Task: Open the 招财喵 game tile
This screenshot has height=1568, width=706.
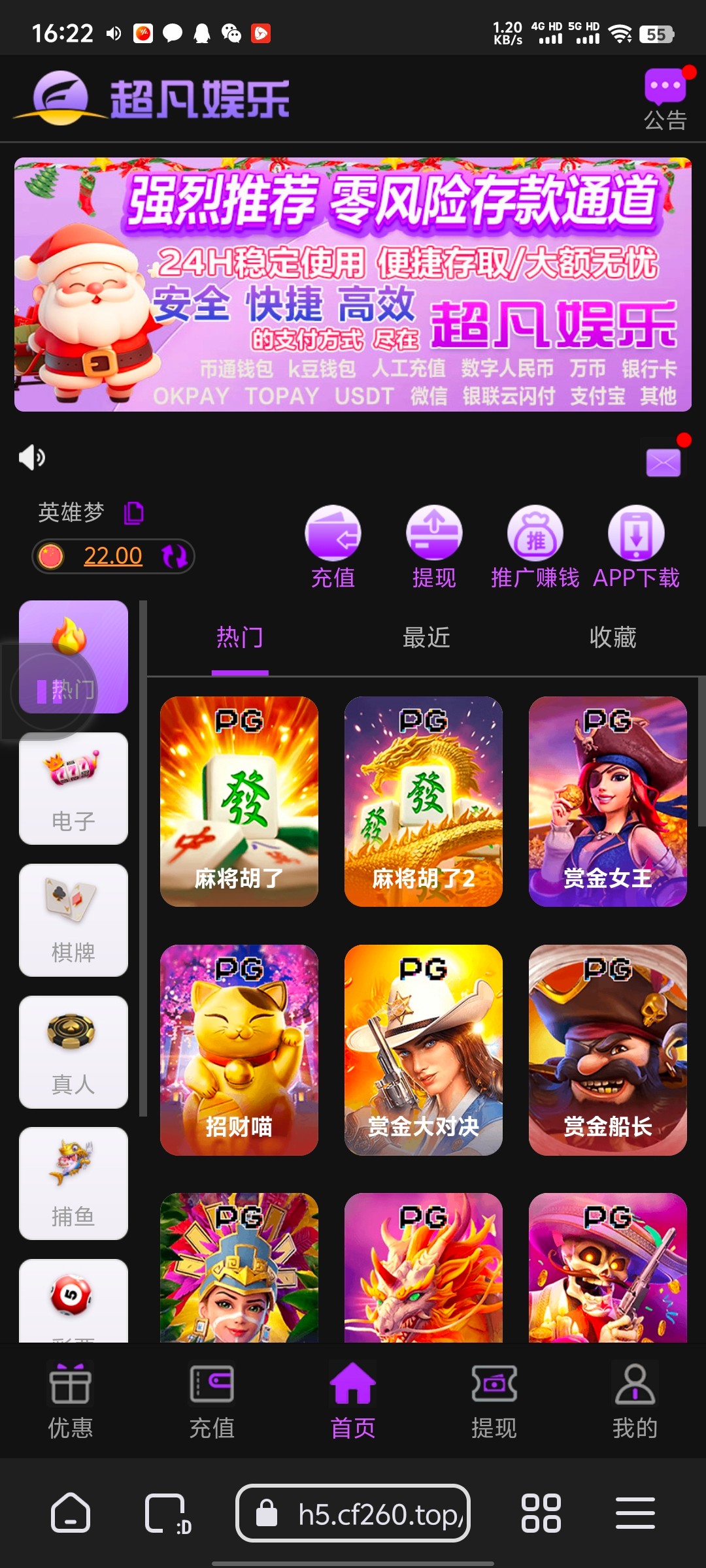Action: point(239,1049)
